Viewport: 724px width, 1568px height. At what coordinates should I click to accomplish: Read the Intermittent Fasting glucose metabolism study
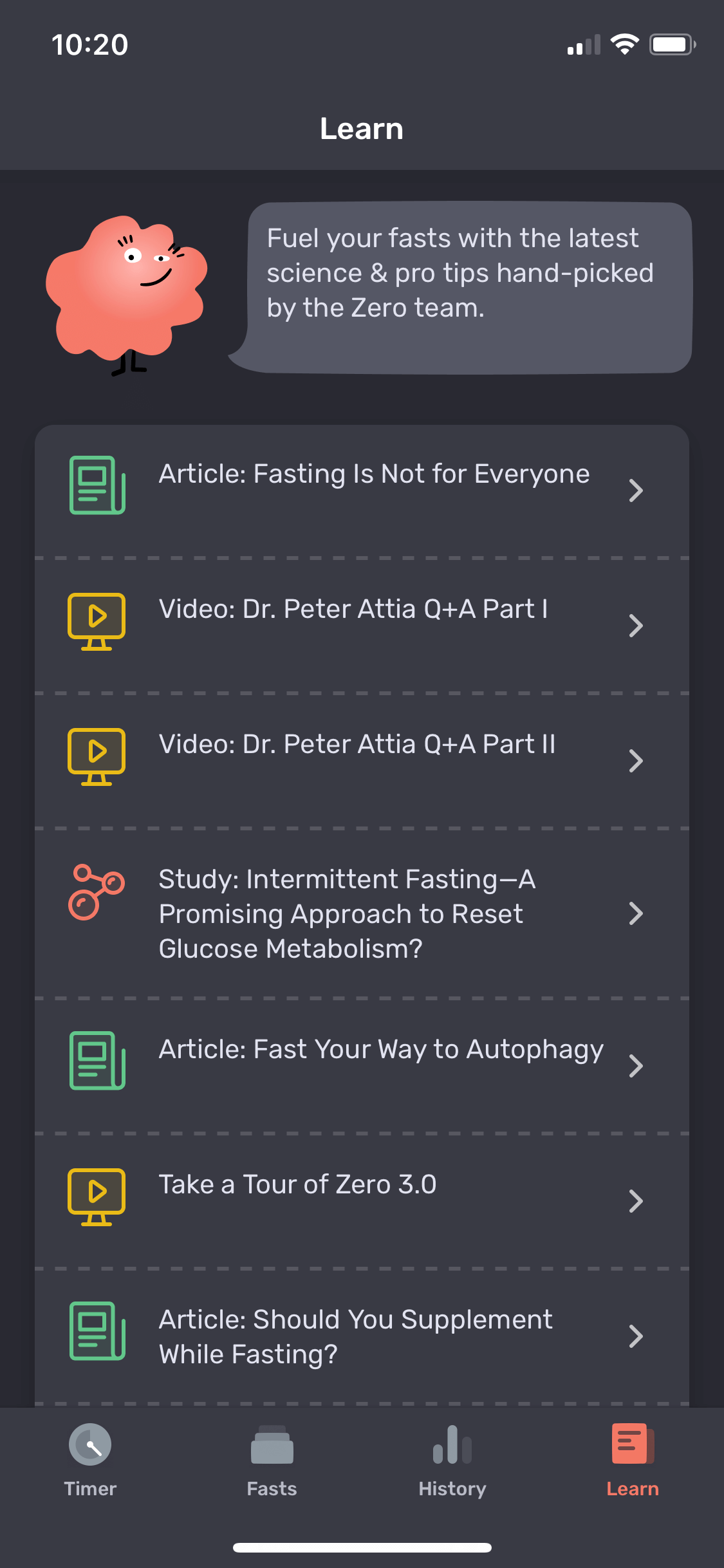click(x=362, y=913)
